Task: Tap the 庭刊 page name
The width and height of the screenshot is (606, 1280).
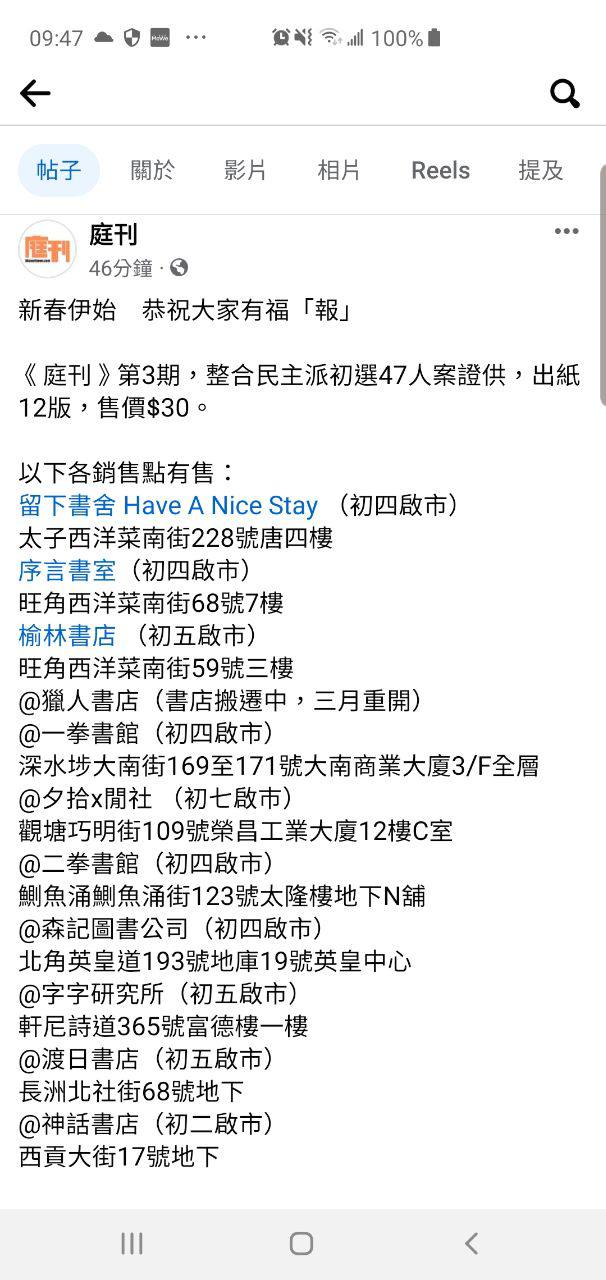Action: tap(113, 235)
